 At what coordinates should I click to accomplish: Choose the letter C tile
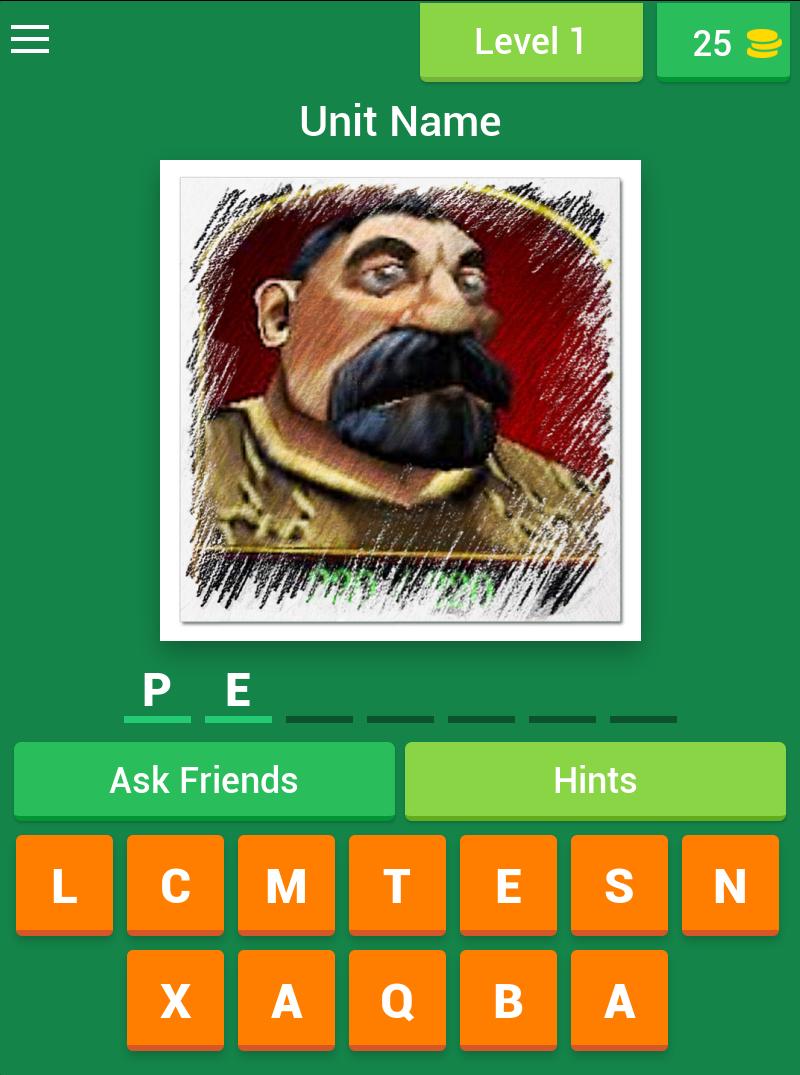175,885
